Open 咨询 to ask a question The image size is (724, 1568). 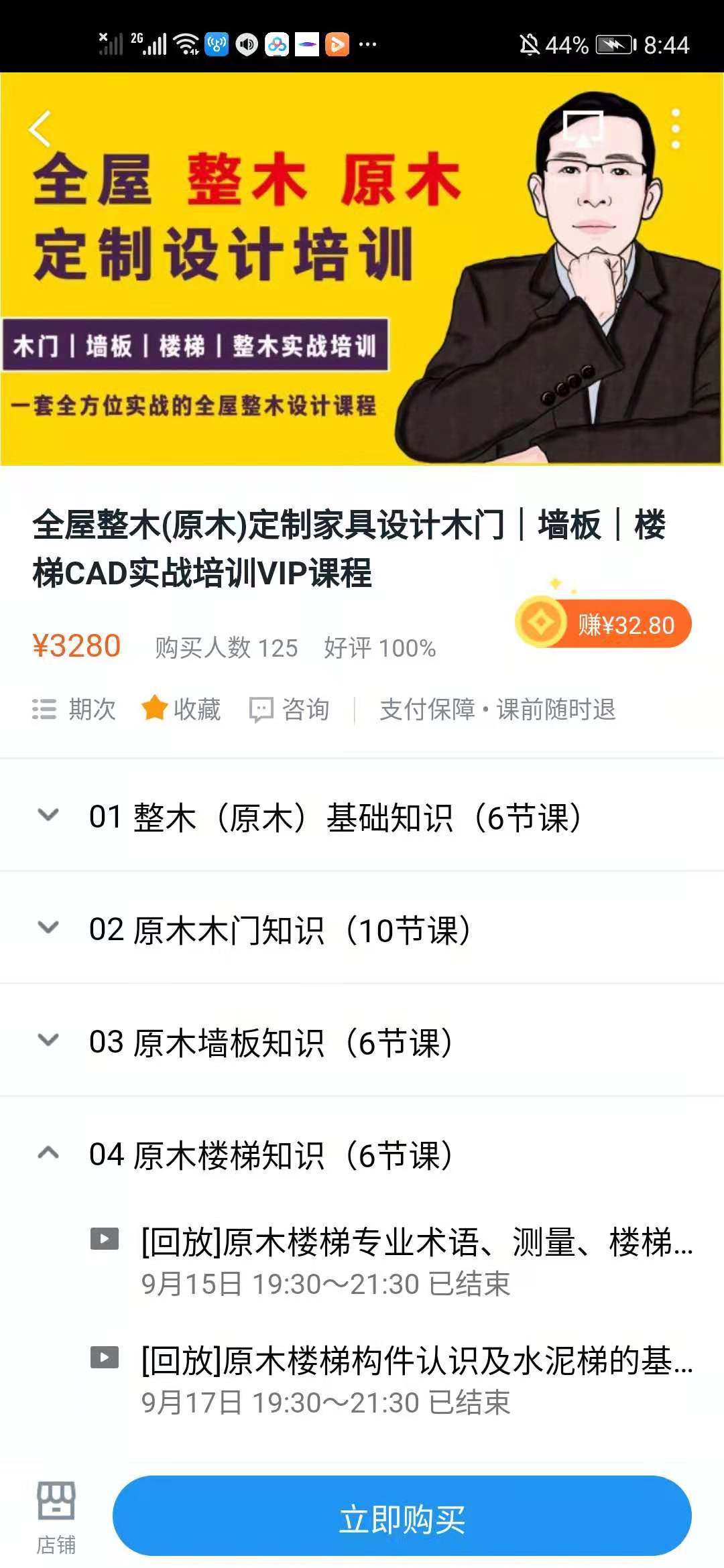pos(290,709)
